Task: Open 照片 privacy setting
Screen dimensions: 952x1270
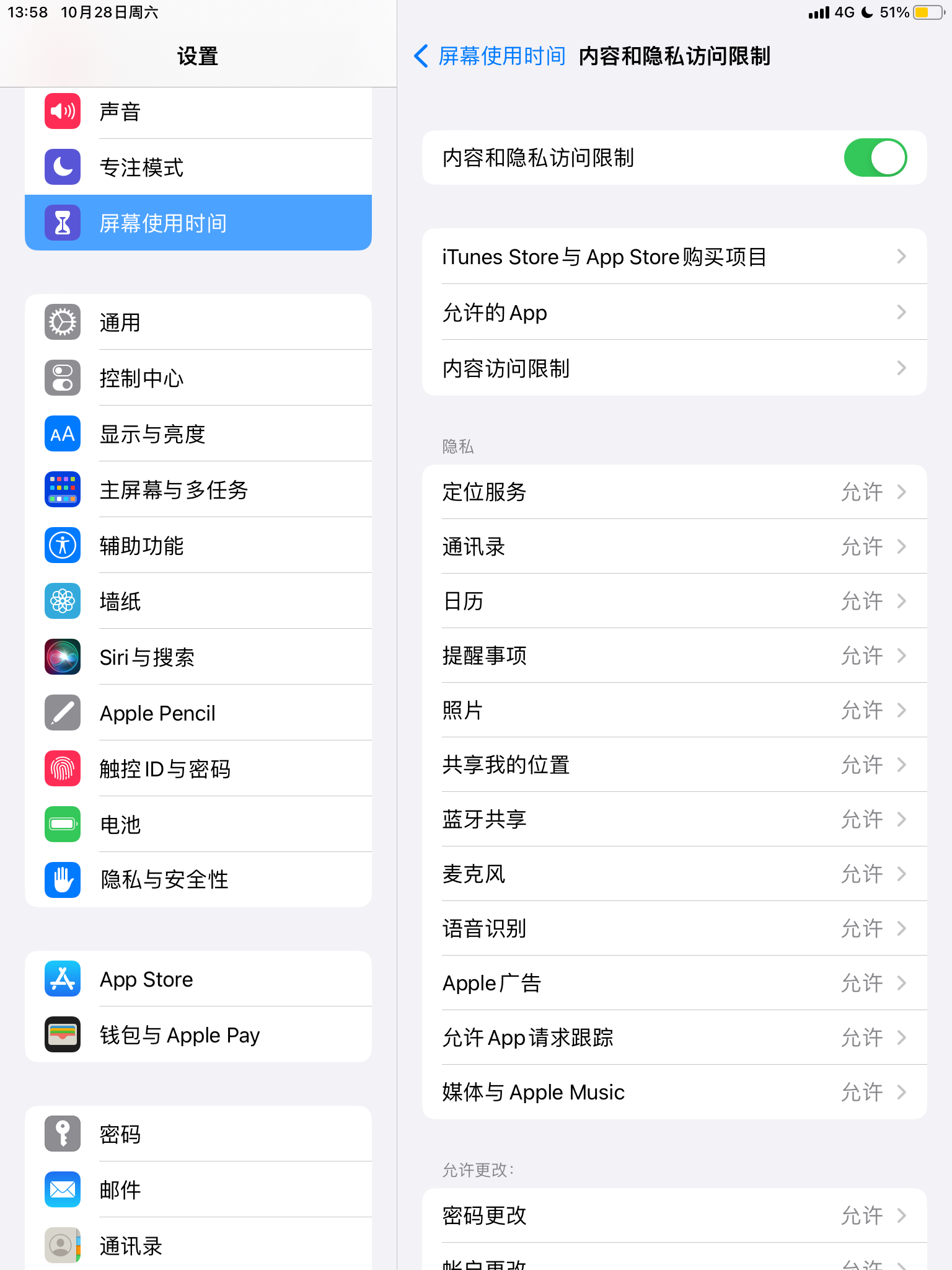Action: pos(674,710)
